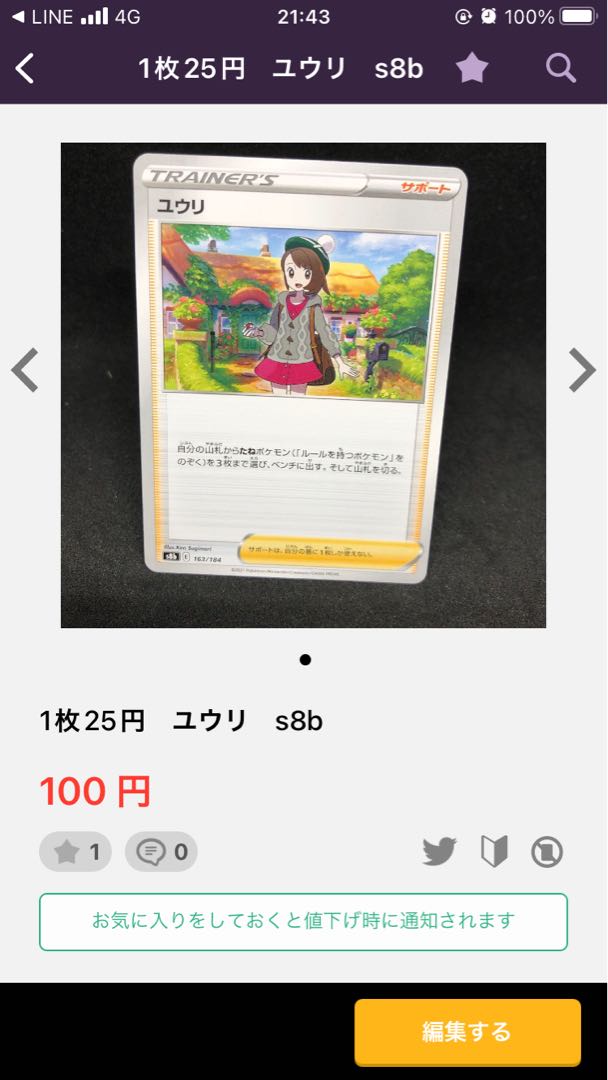Tap the beginner mark icon
Viewport: 608px width, 1080px height.
click(x=494, y=852)
